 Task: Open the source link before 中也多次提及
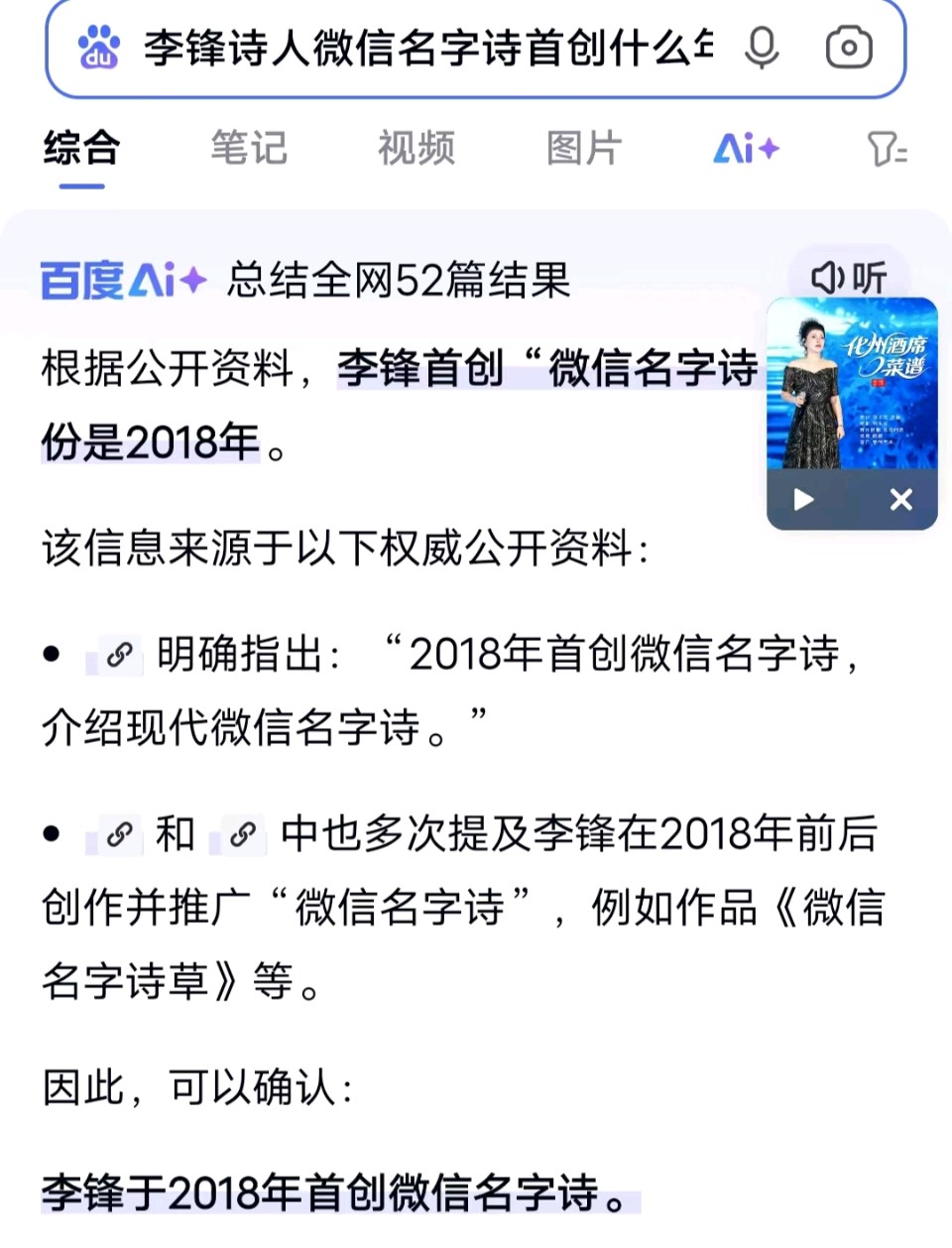[243, 834]
